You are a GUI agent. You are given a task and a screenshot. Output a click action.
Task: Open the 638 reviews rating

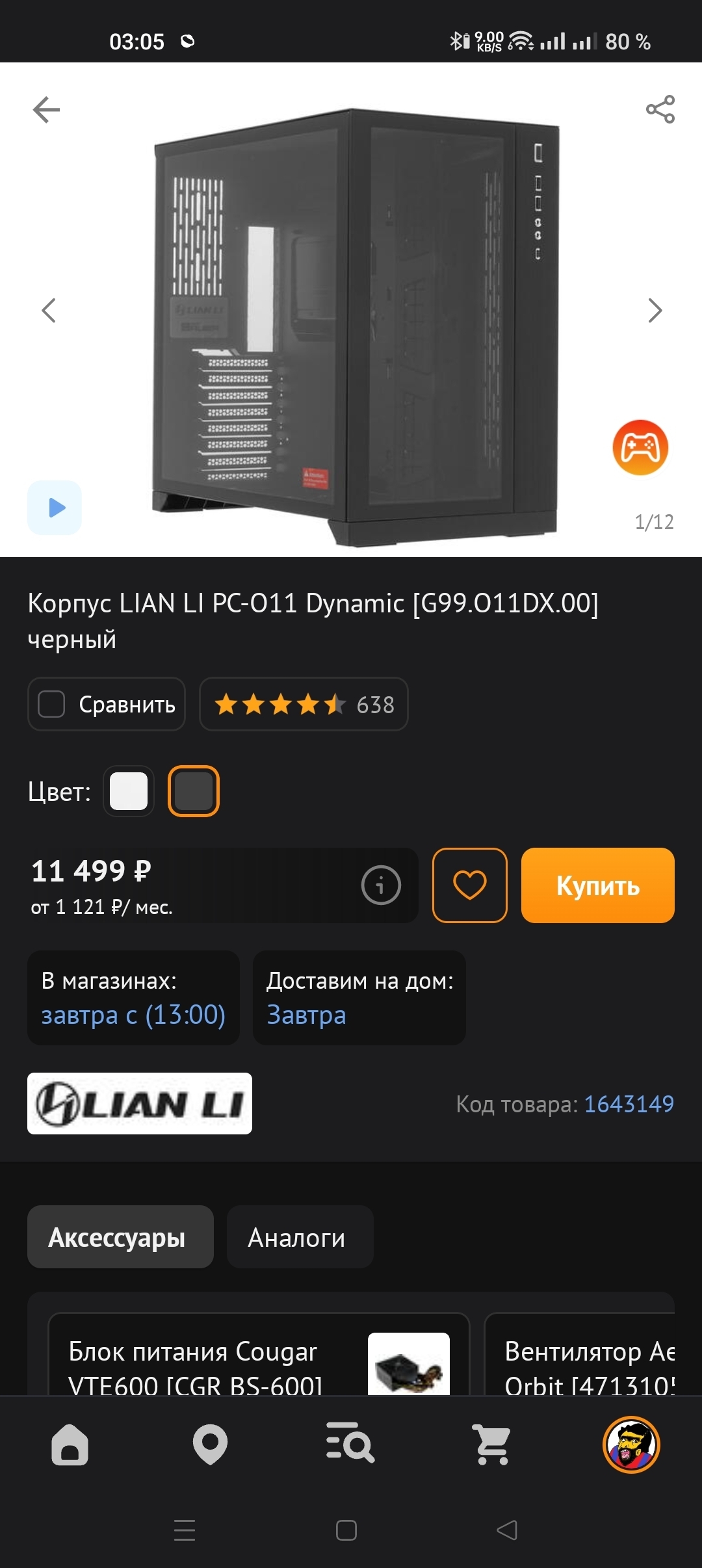pyautogui.click(x=304, y=704)
